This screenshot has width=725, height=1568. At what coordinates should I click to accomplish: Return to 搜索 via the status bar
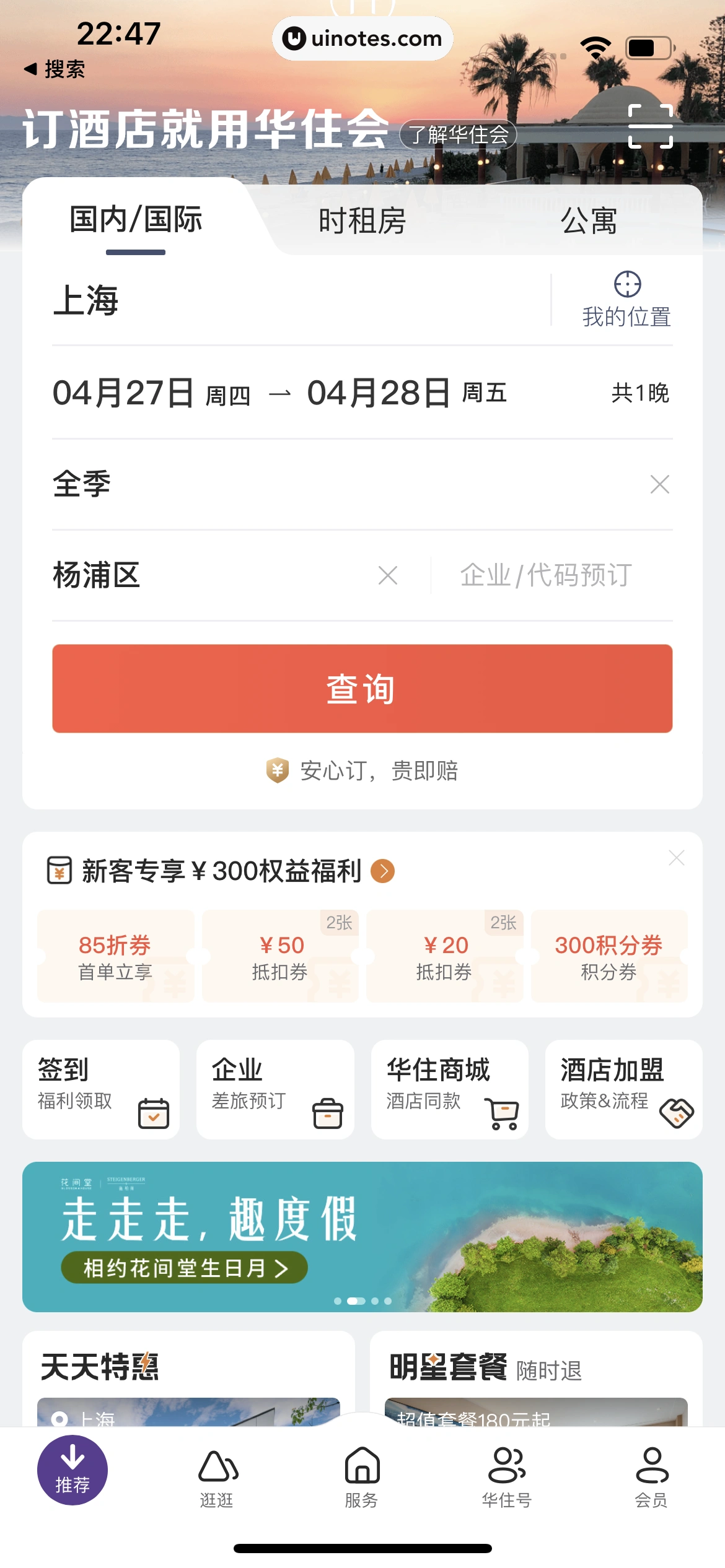[x=55, y=69]
